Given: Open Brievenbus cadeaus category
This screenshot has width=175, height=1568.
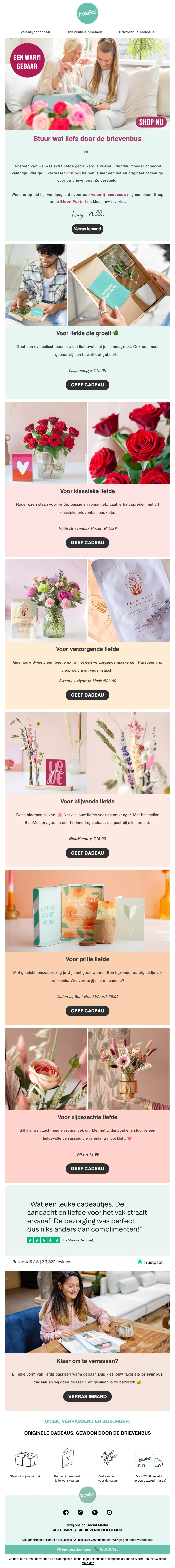Looking at the screenshot, I should (x=137, y=32).
